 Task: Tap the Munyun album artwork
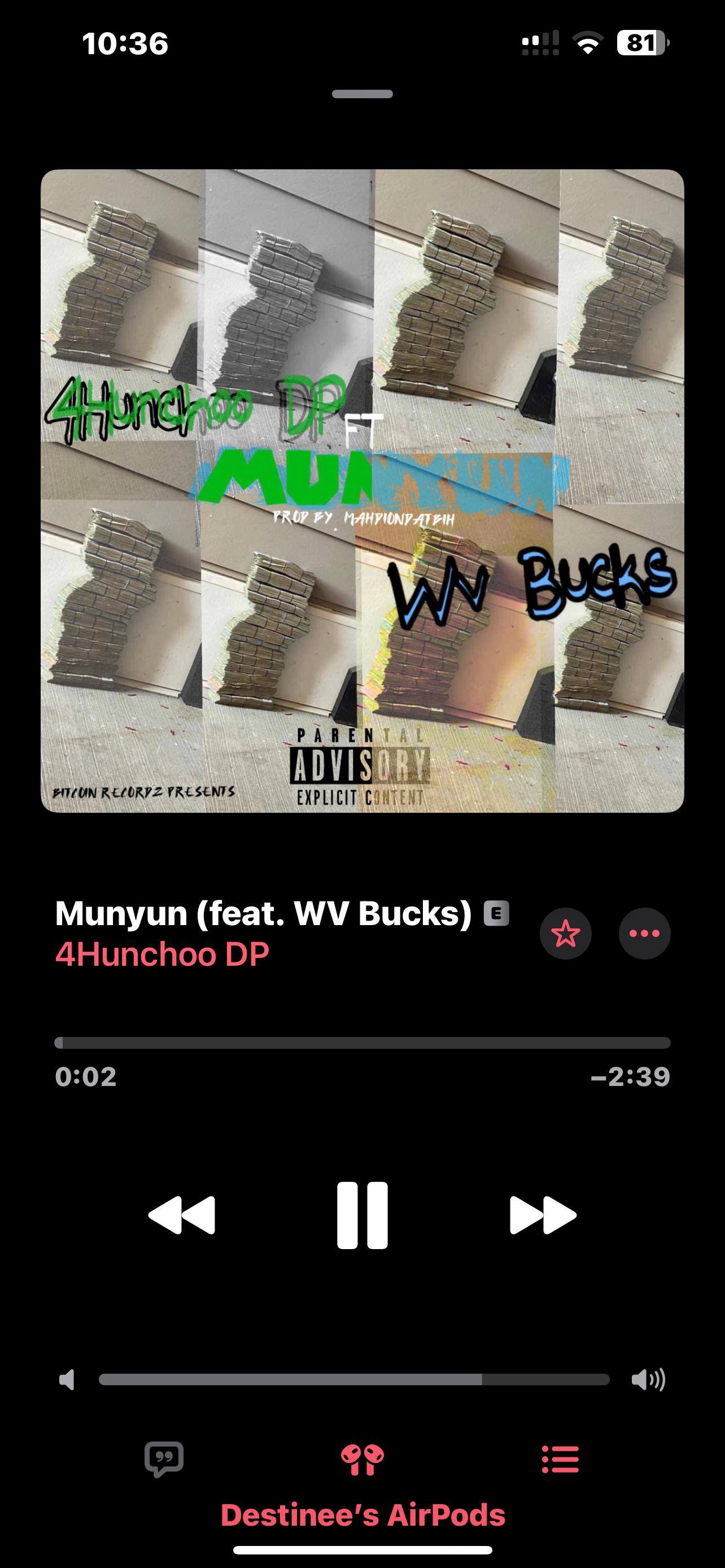click(x=362, y=490)
